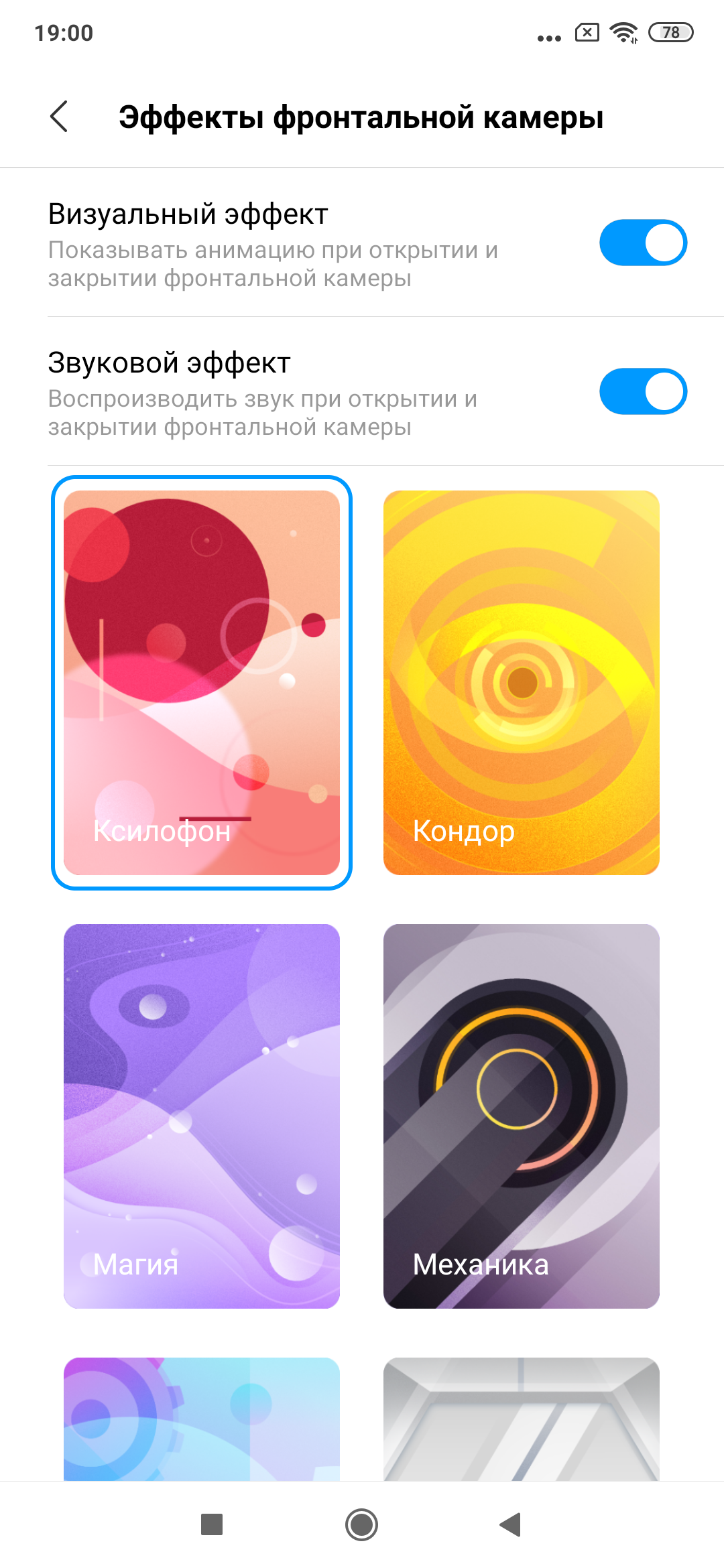Select the Ксилофон effect card
The height and width of the screenshot is (1568, 724).
[201, 682]
